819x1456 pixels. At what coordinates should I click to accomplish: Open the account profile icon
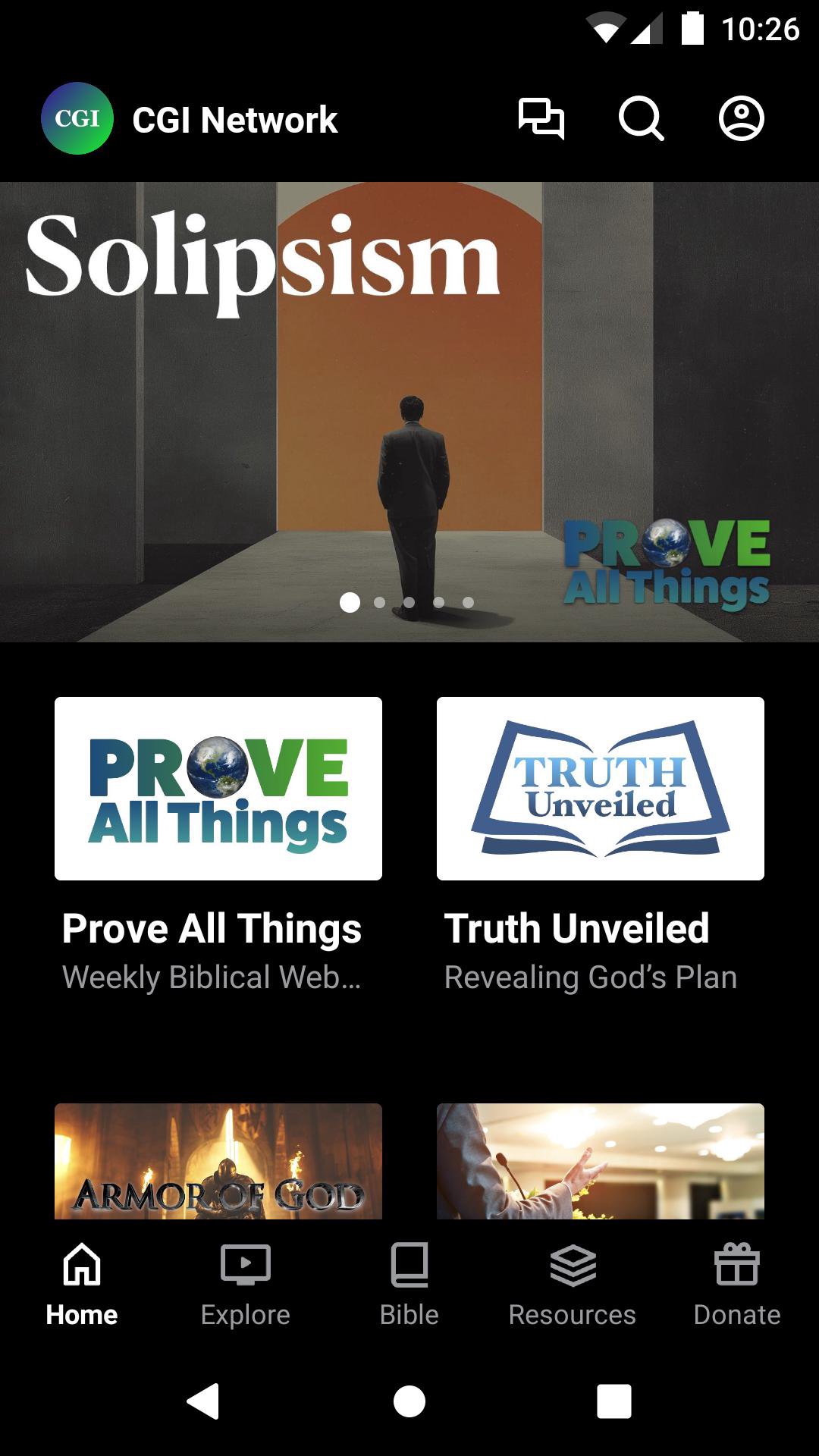[x=741, y=119]
